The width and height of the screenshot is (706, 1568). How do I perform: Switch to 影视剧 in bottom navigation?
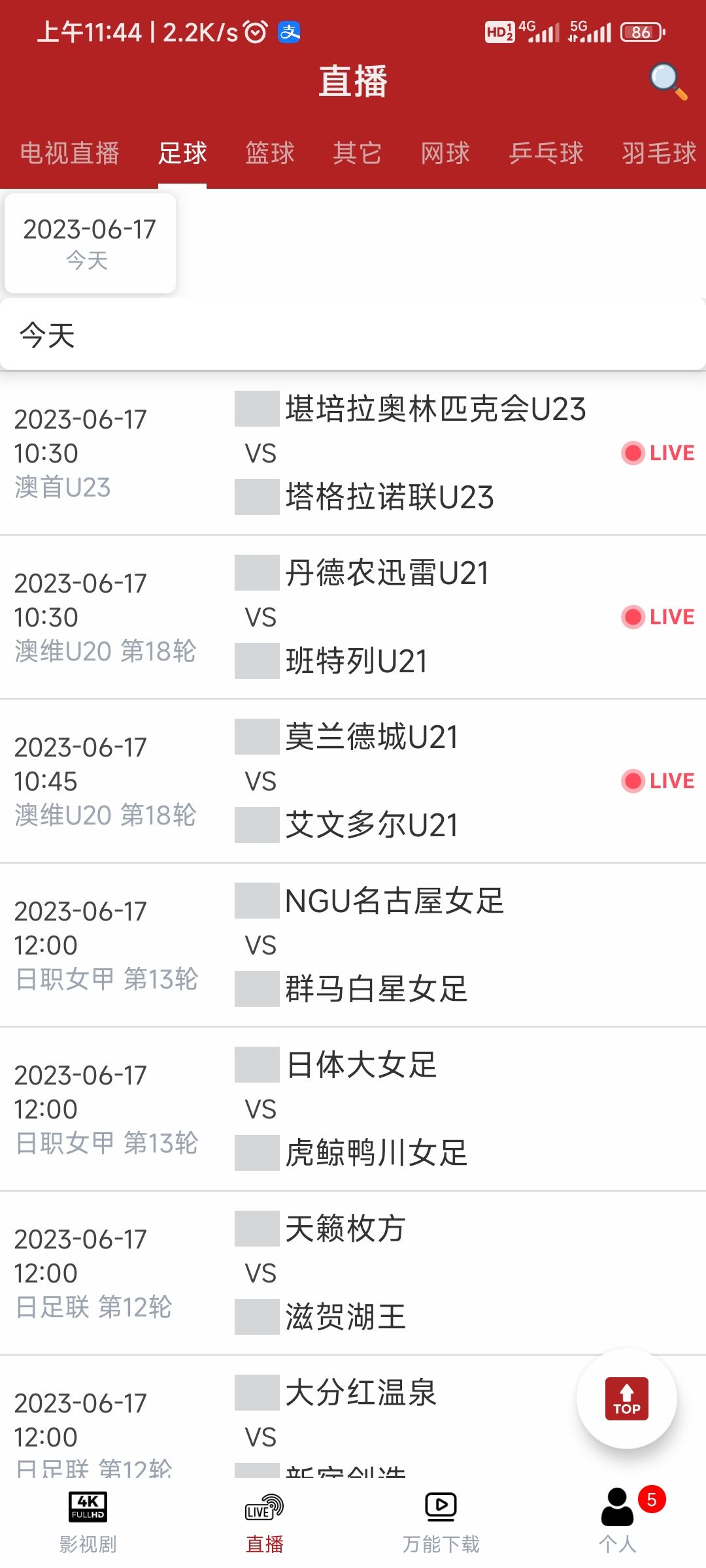point(88,1524)
